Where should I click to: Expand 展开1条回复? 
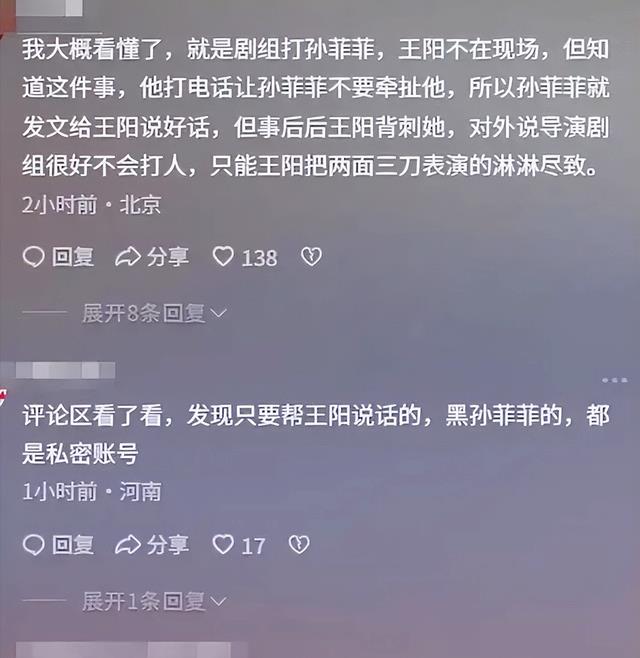[x=154, y=601]
